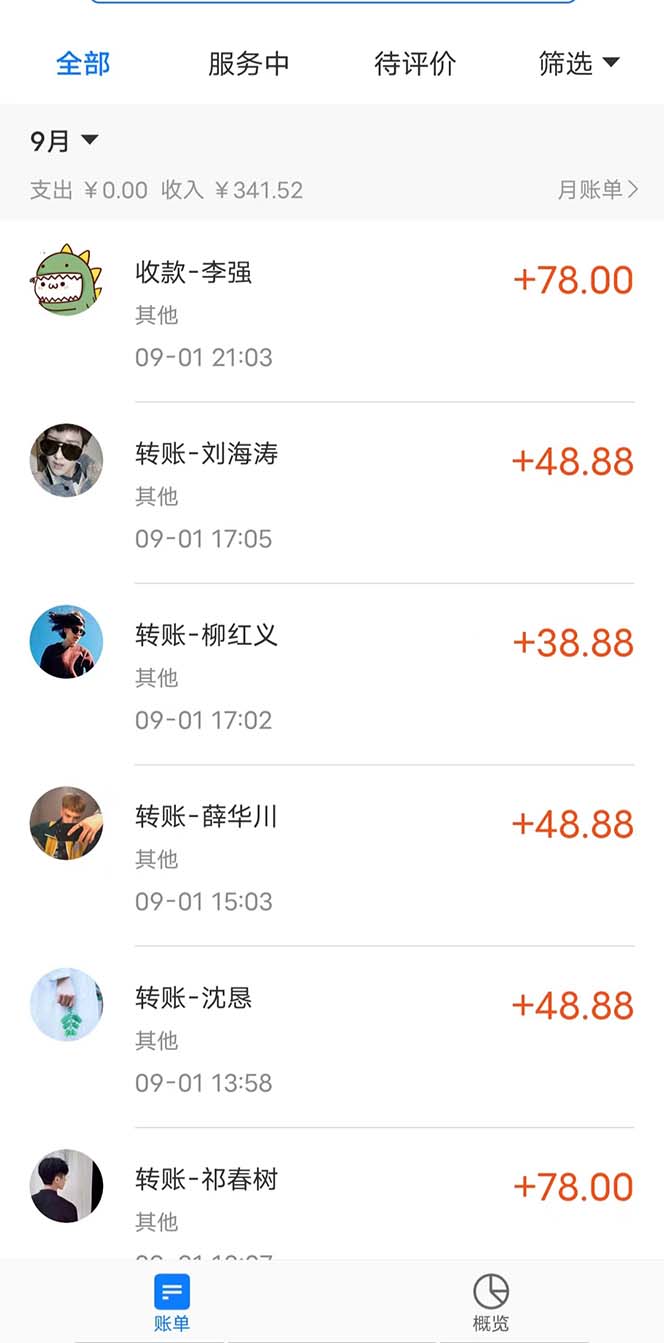Open the 月账单 monthly bill
The height and width of the screenshot is (1343, 664).
[x=597, y=190]
